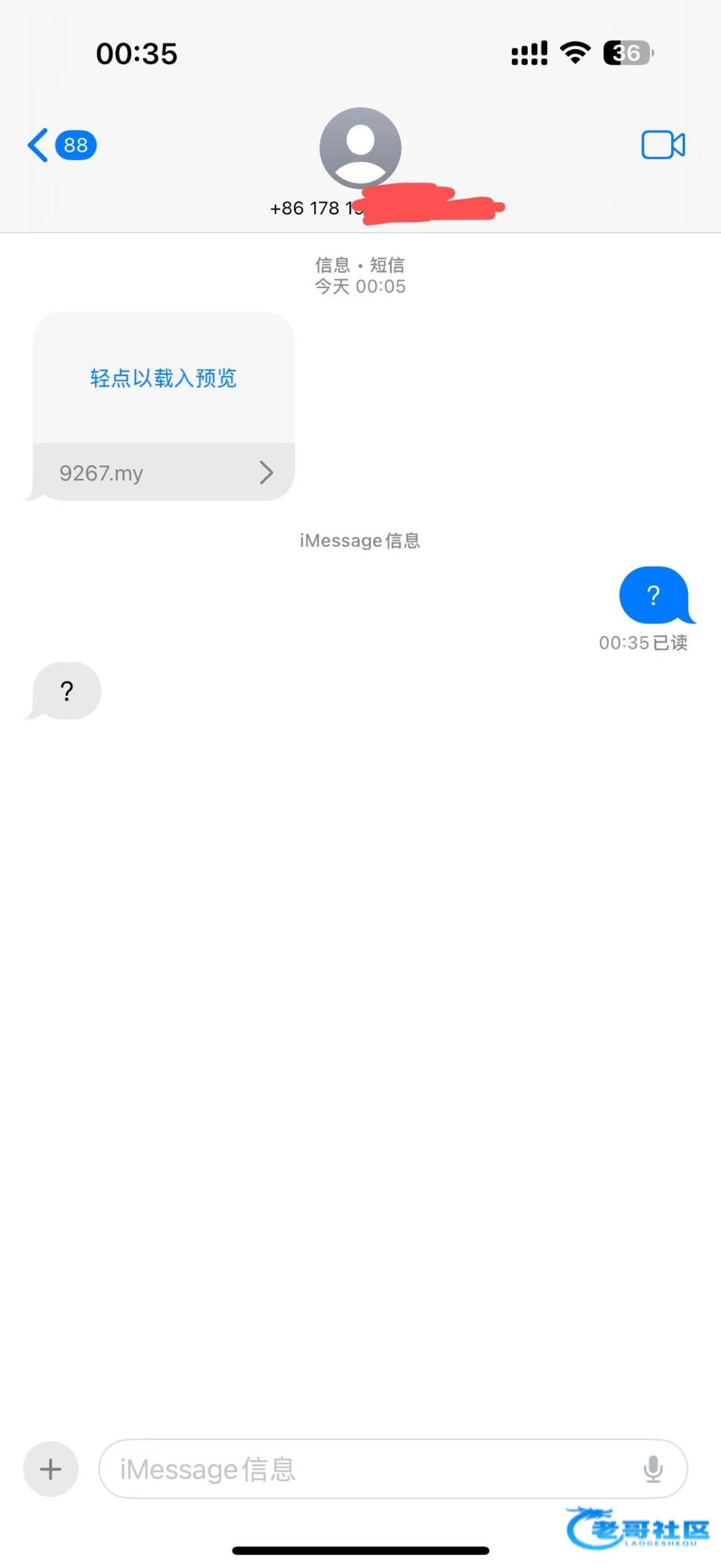Image resolution: width=721 pixels, height=1568 pixels.
Task: Load the 9267.my link preview
Action: [163, 378]
